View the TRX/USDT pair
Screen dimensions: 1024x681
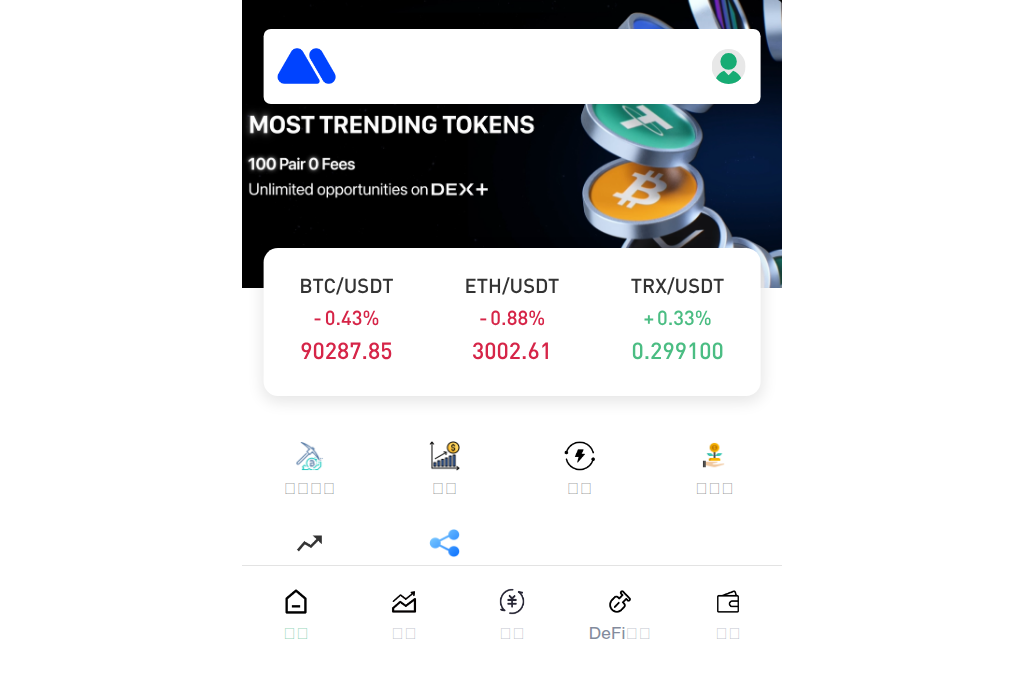pos(677,320)
